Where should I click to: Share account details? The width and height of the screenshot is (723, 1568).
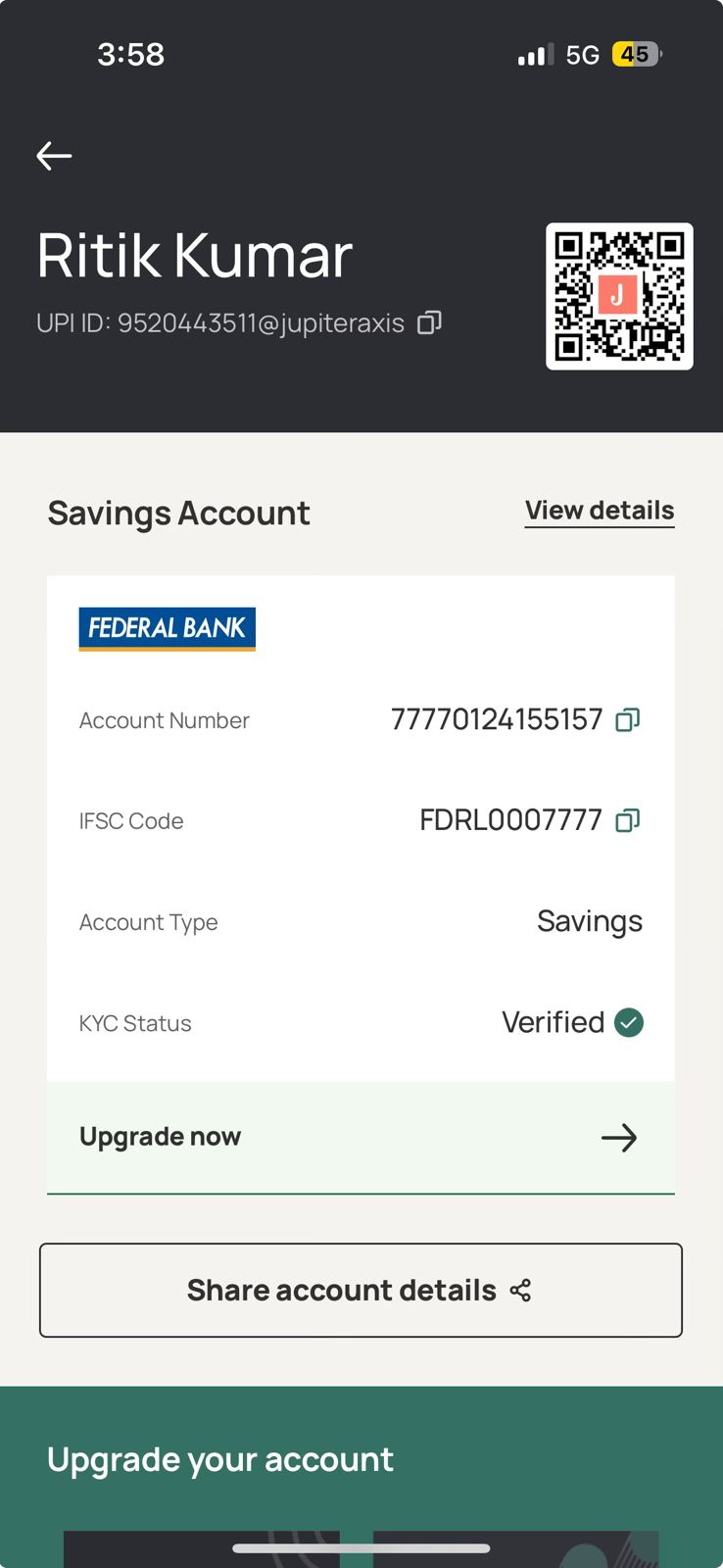[x=361, y=1291]
